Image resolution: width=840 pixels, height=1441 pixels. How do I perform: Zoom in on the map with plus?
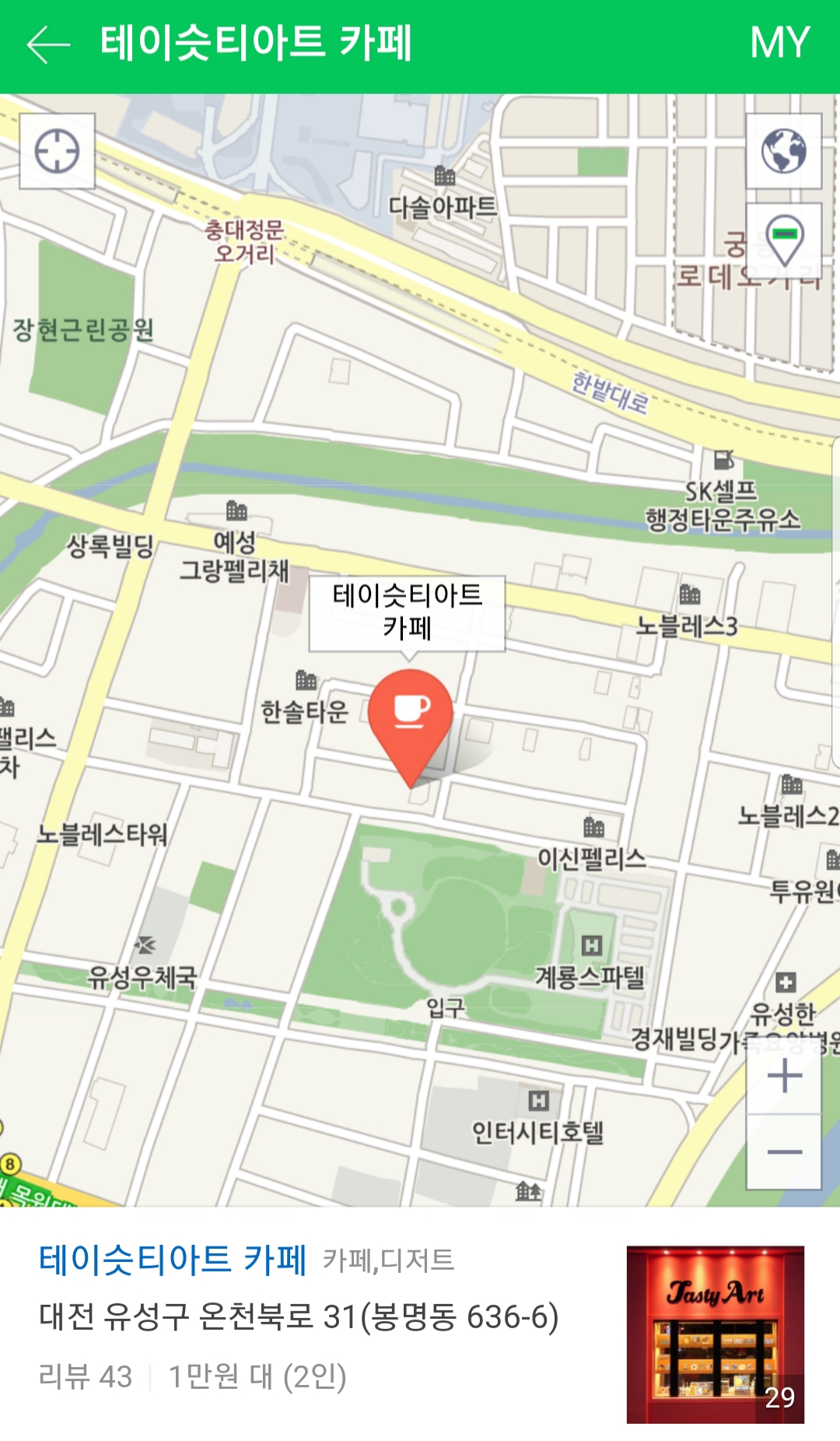[x=784, y=1077]
